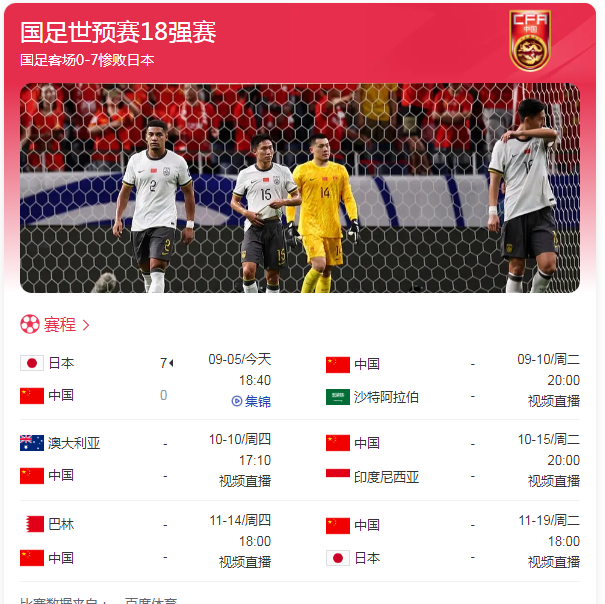Open 视频直播 for Bahrain vs China match
Image resolution: width=605 pixels, height=604 pixels.
245,562
